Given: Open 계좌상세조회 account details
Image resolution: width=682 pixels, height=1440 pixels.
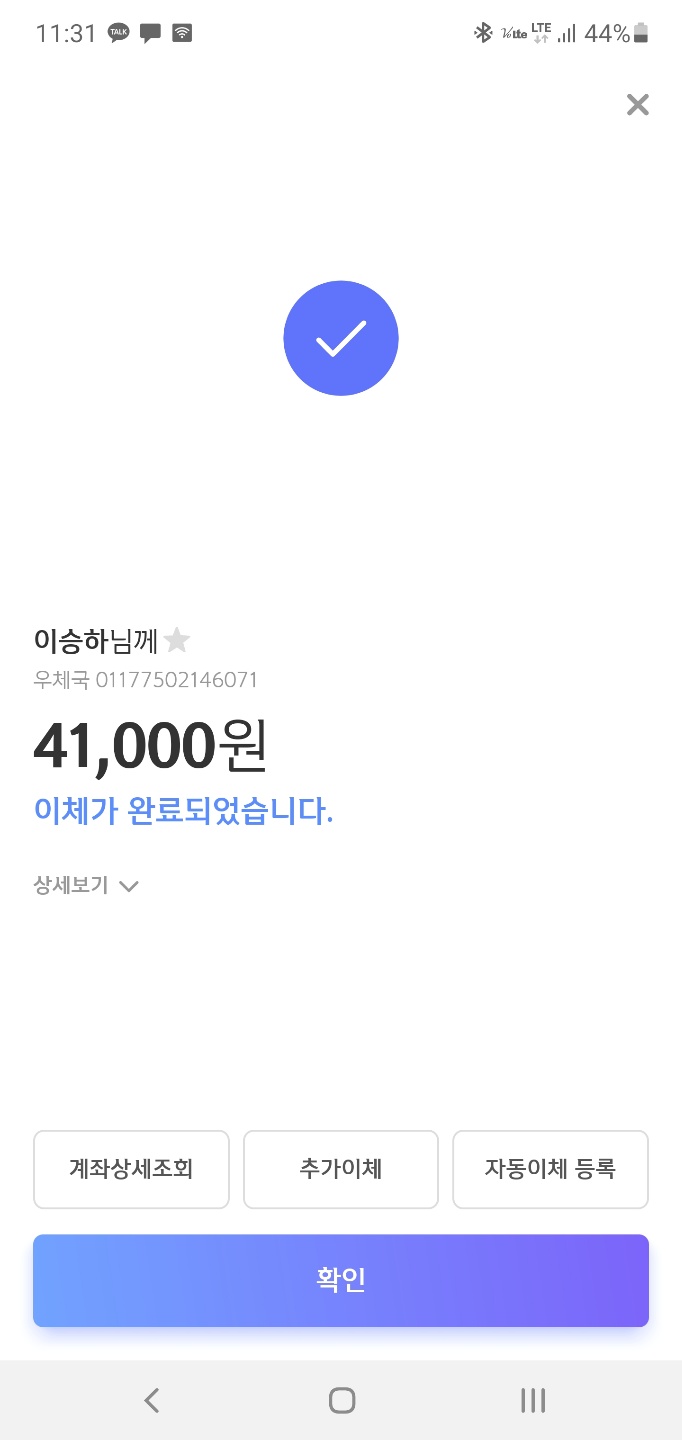Looking at the screenshot, I should pos(131,1169).
